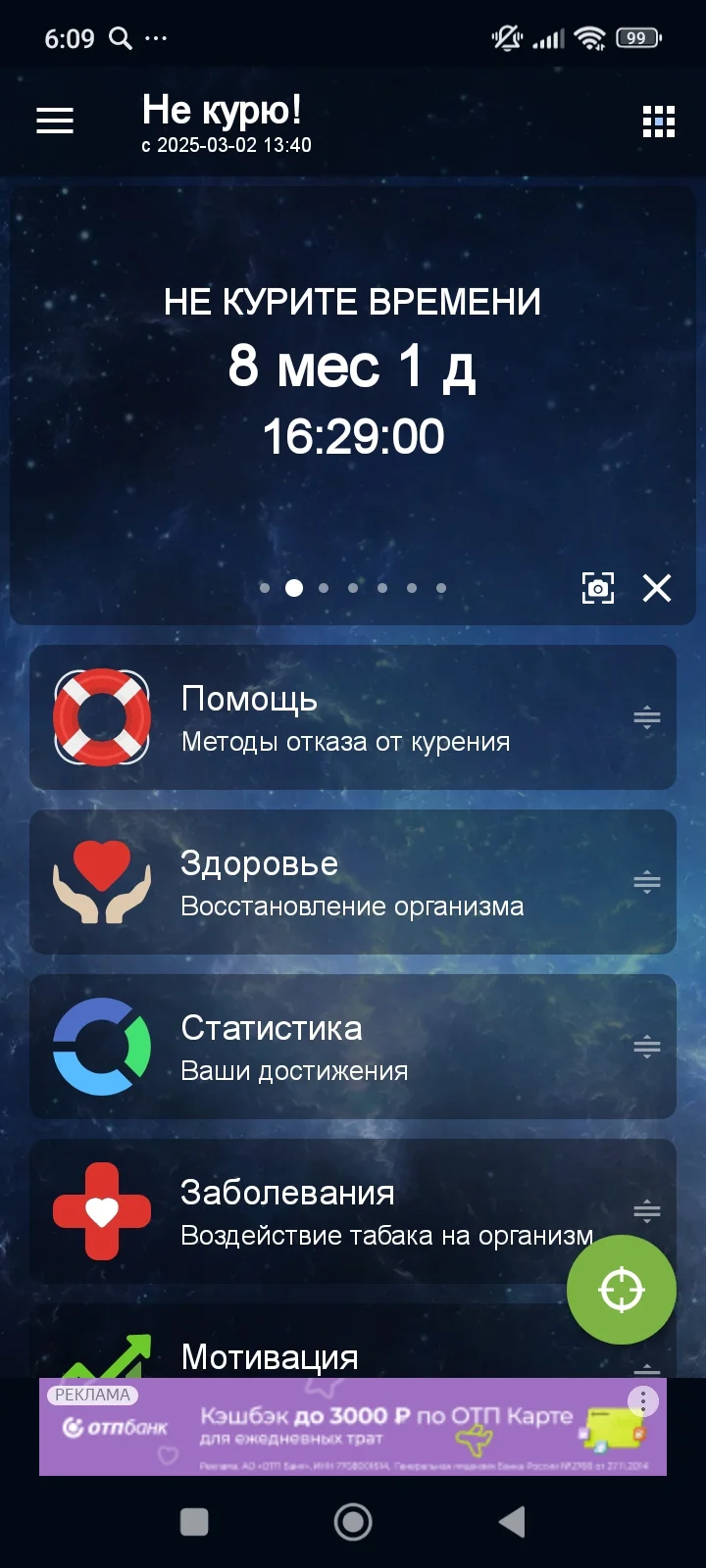Adjust settings for the Помощь card

647,717
